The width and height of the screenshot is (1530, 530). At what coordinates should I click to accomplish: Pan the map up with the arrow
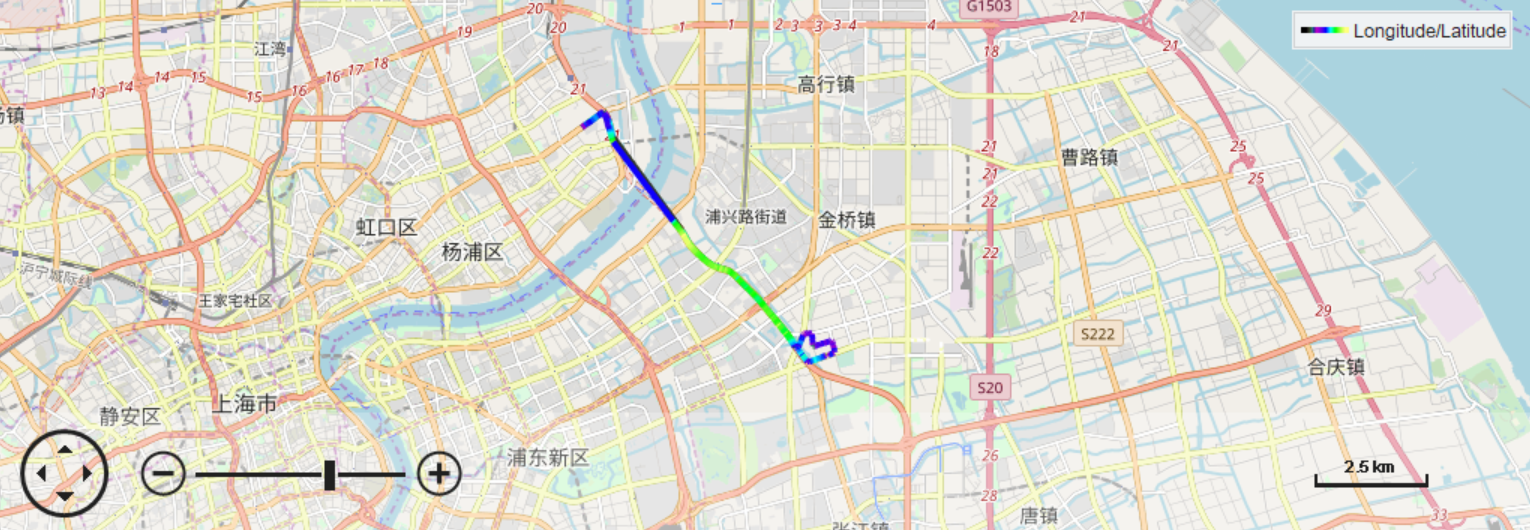tap(64, 449)
